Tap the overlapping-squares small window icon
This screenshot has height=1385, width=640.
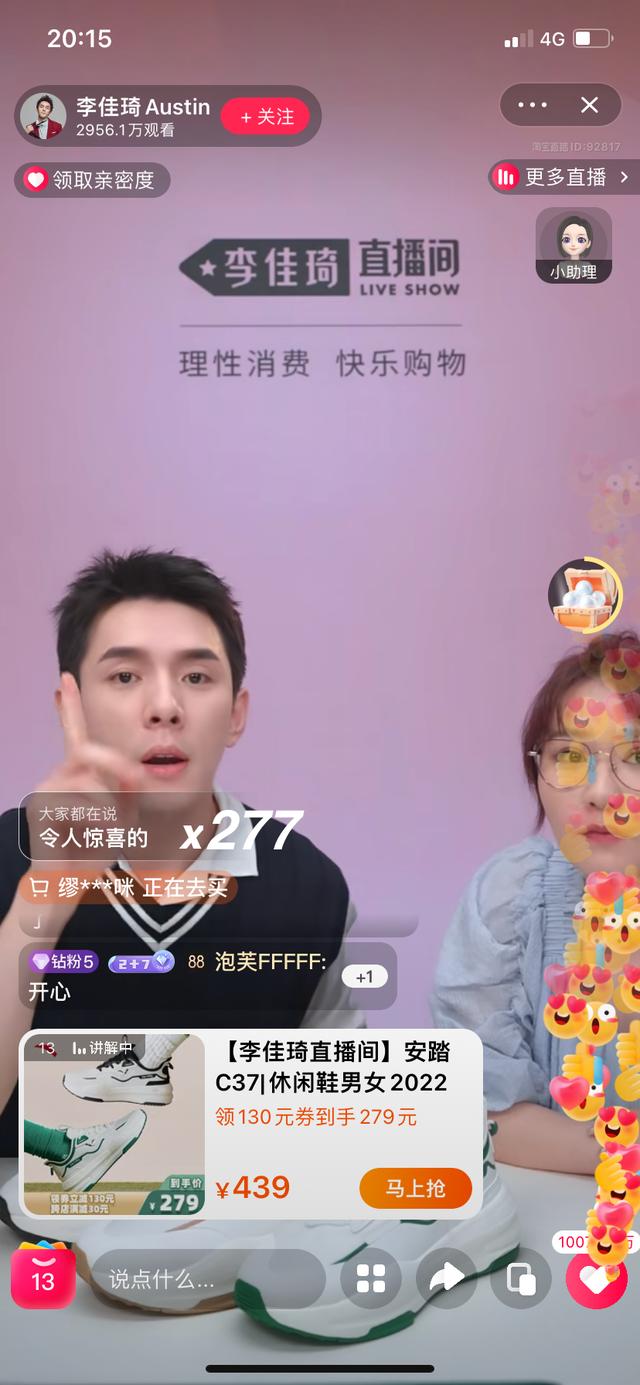[x=521, y=1279]
